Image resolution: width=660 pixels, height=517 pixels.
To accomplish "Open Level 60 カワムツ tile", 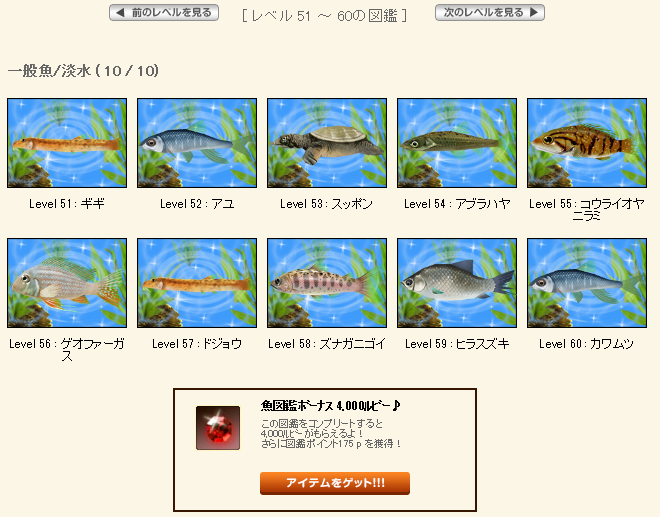I will click(587, 283).
